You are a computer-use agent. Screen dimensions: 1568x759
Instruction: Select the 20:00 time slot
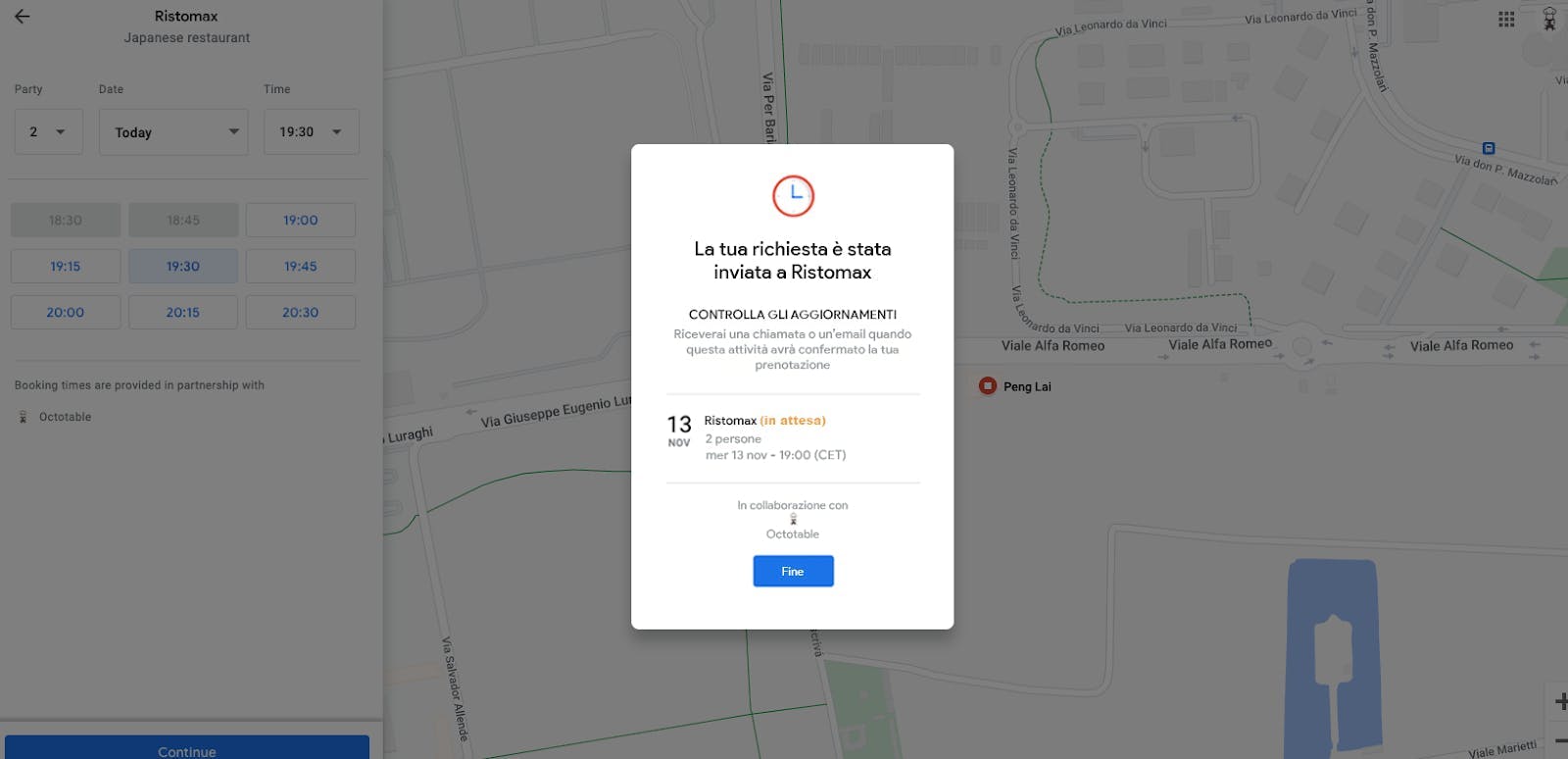click(66, 312)
